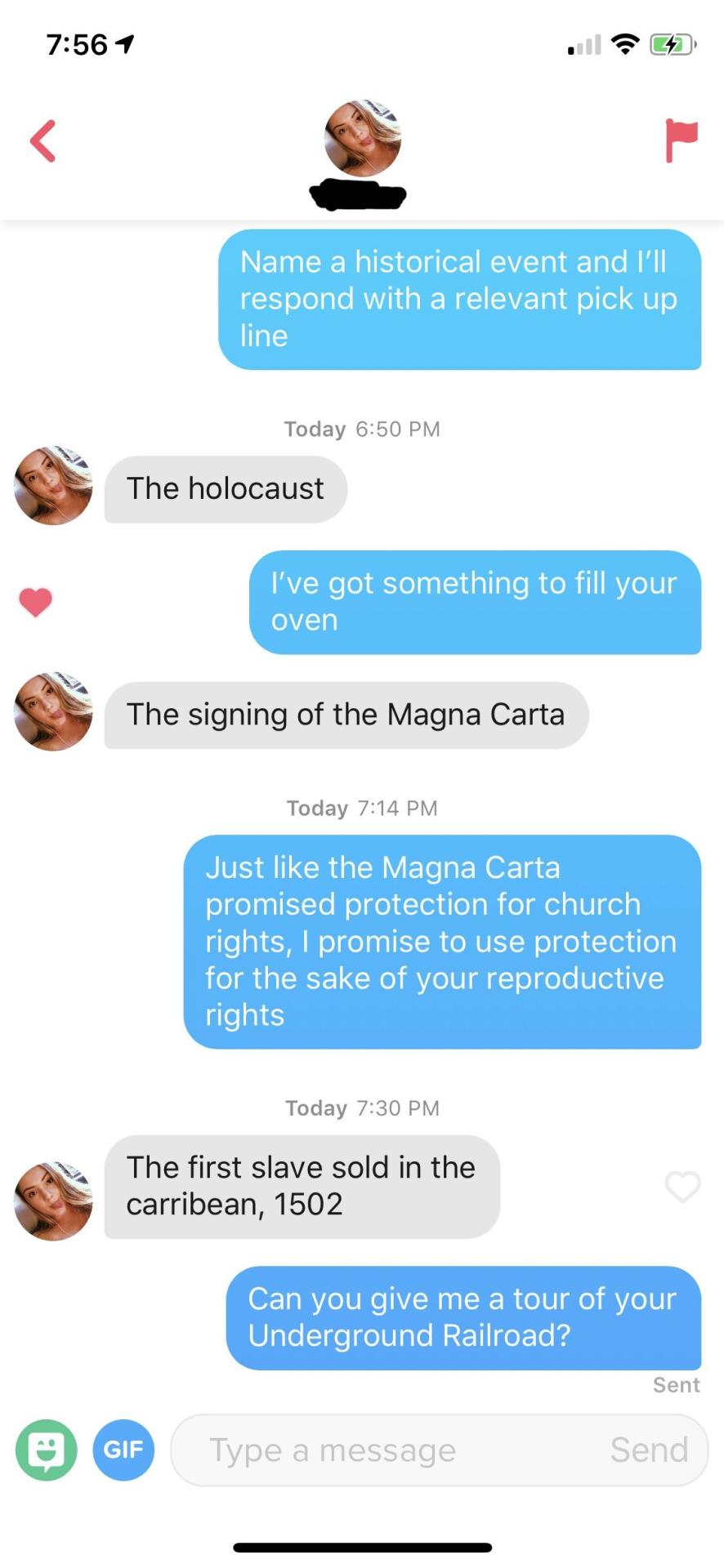Open the green sticker picker icon
This screenshot has height=1568, width=724.
click(47, 1450)
